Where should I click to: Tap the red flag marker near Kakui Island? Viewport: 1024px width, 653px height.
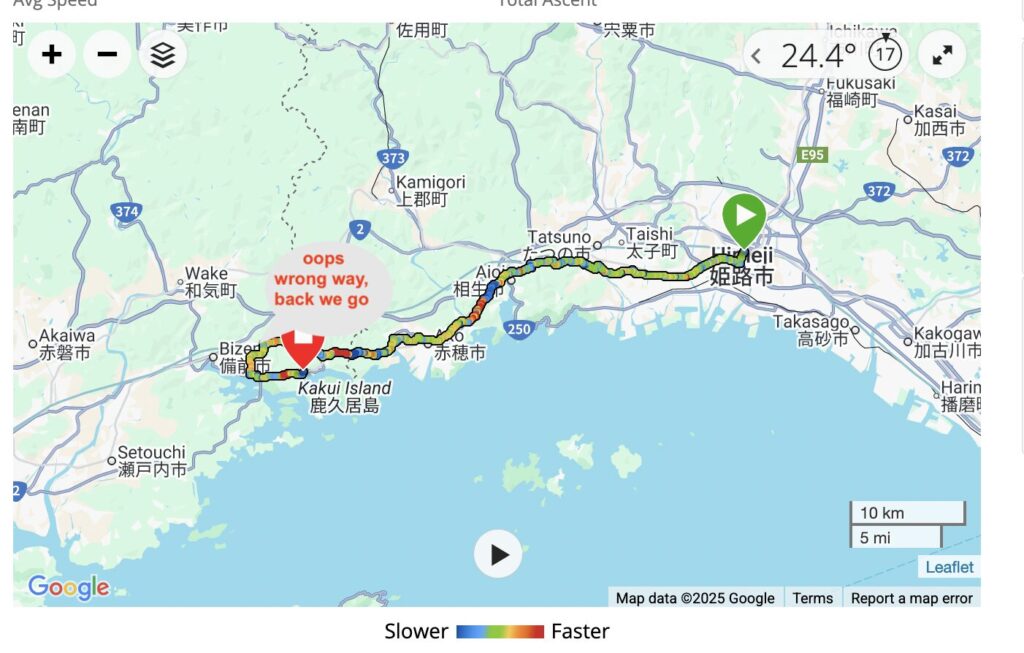point(301,347)
